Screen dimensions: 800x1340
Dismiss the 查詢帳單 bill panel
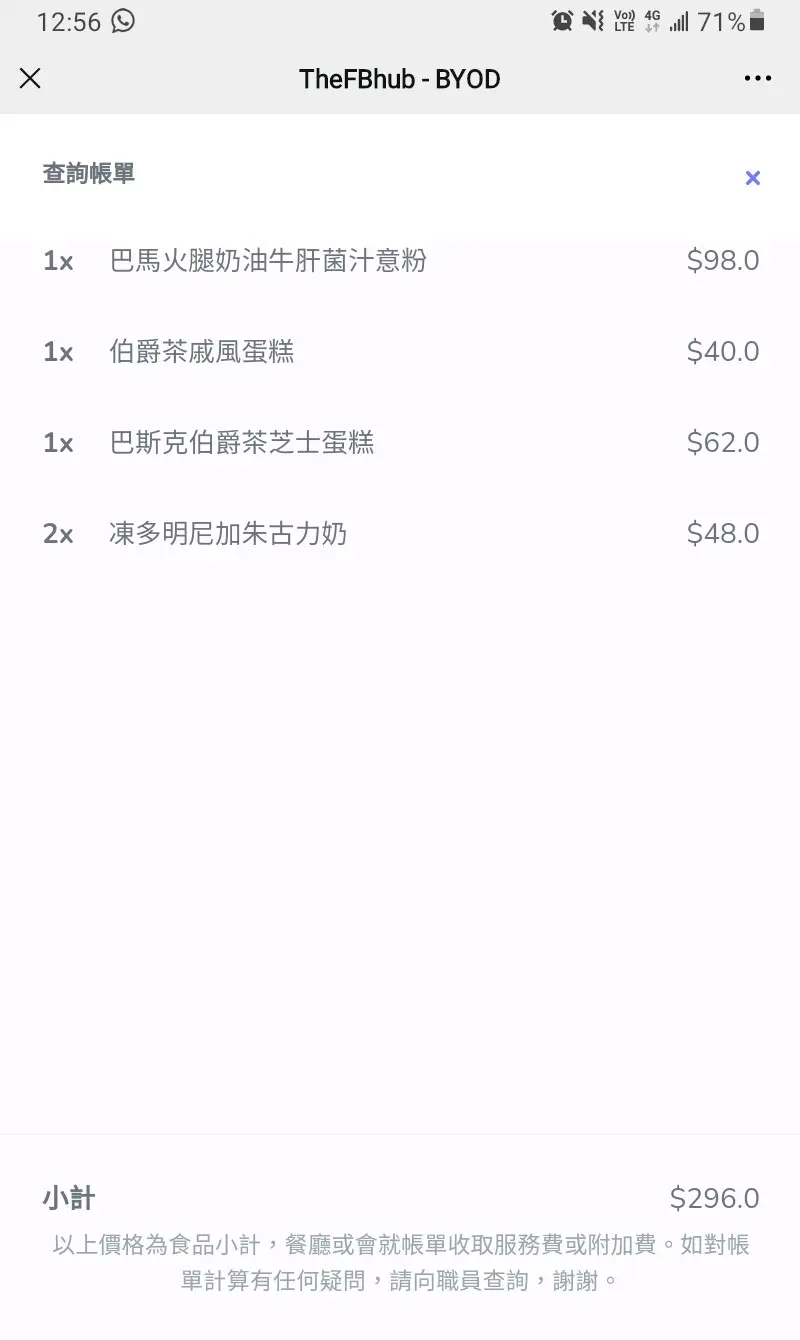coord(753,178)
